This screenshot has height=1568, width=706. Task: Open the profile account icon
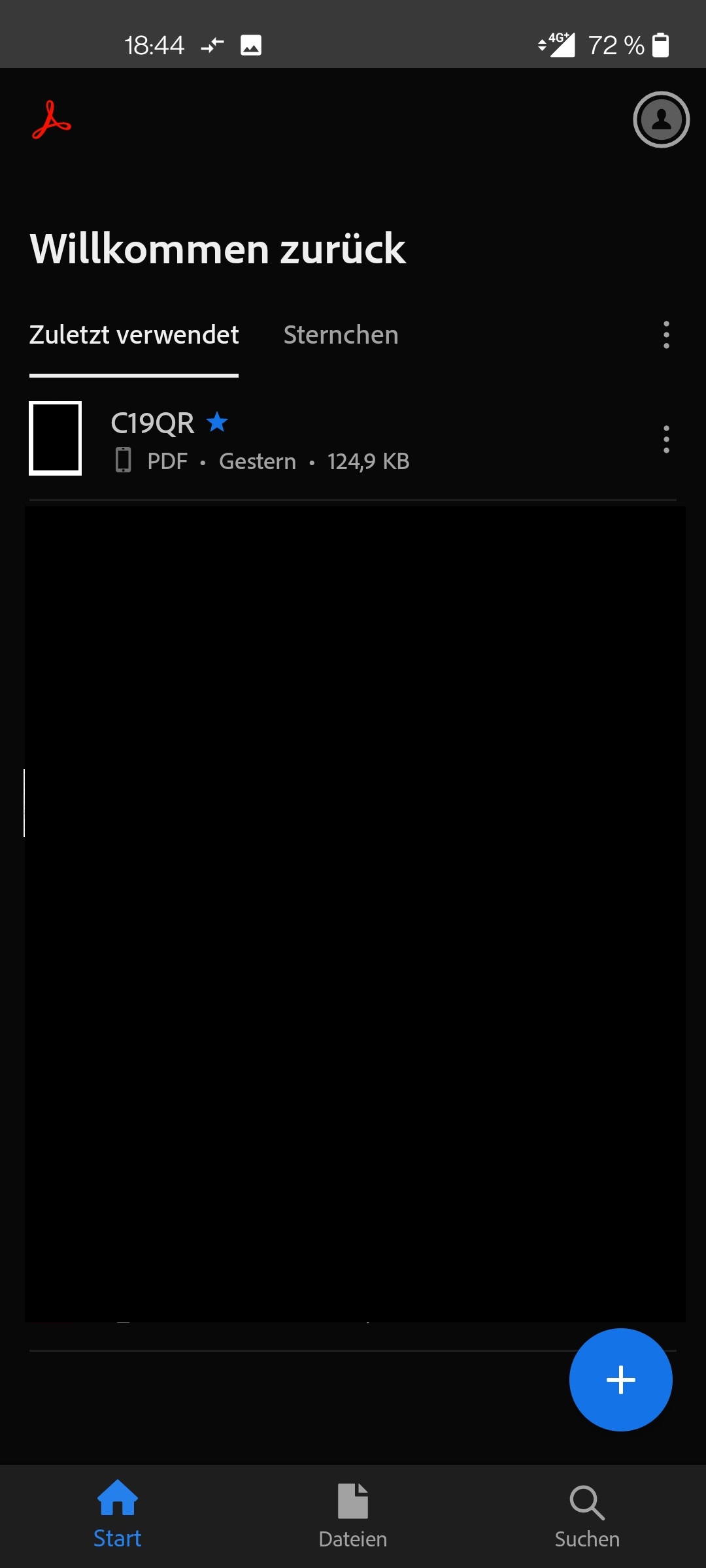(661, 120)
